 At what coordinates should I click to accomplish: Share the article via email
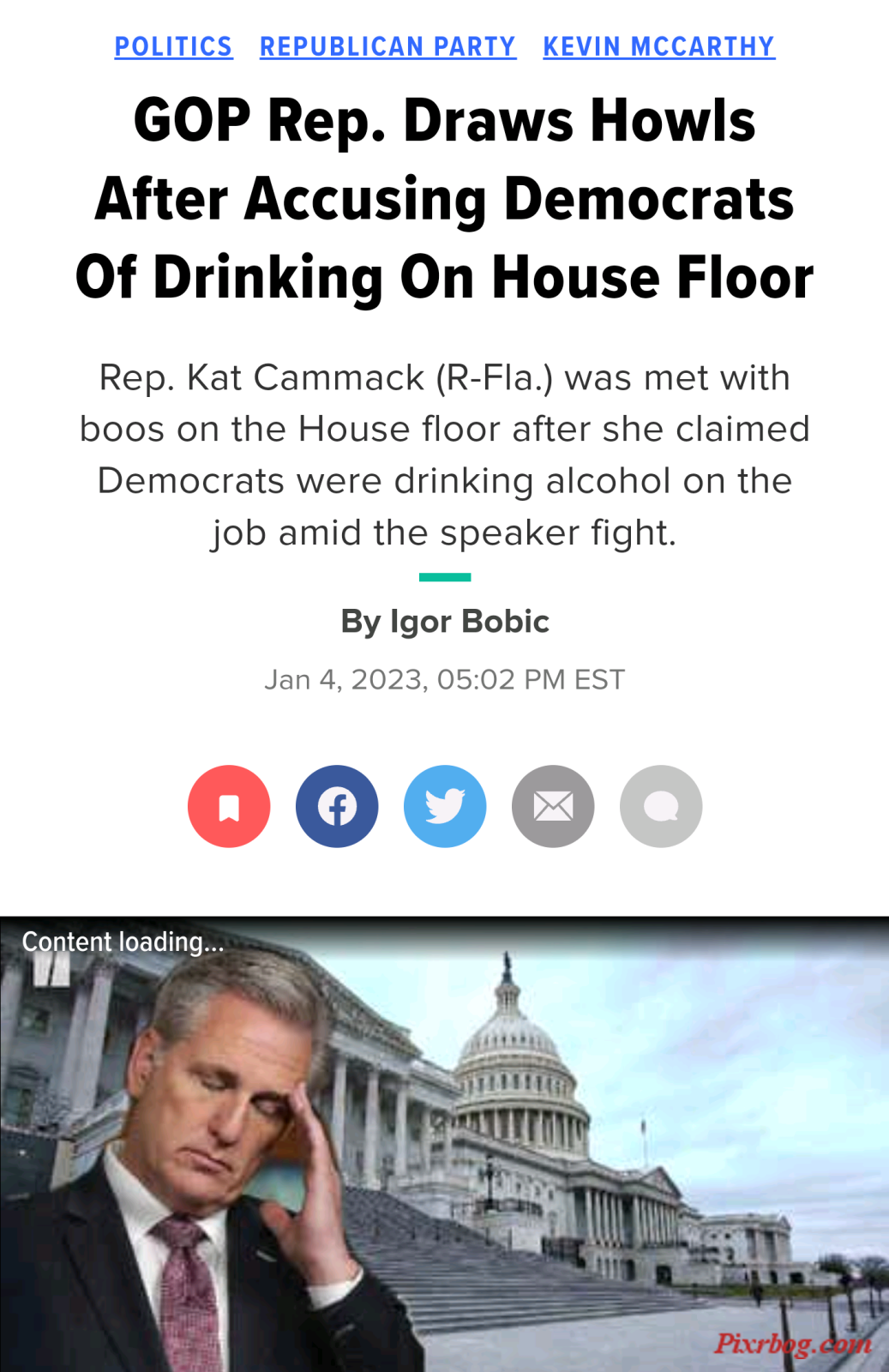(553, 806)
